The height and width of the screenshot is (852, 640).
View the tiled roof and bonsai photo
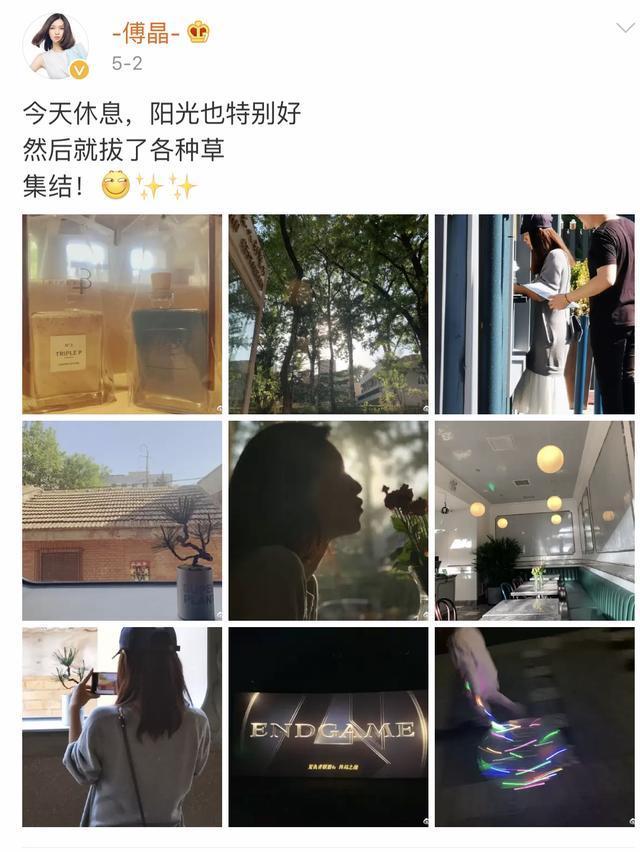pyautogui.click(x=122, y=520)
